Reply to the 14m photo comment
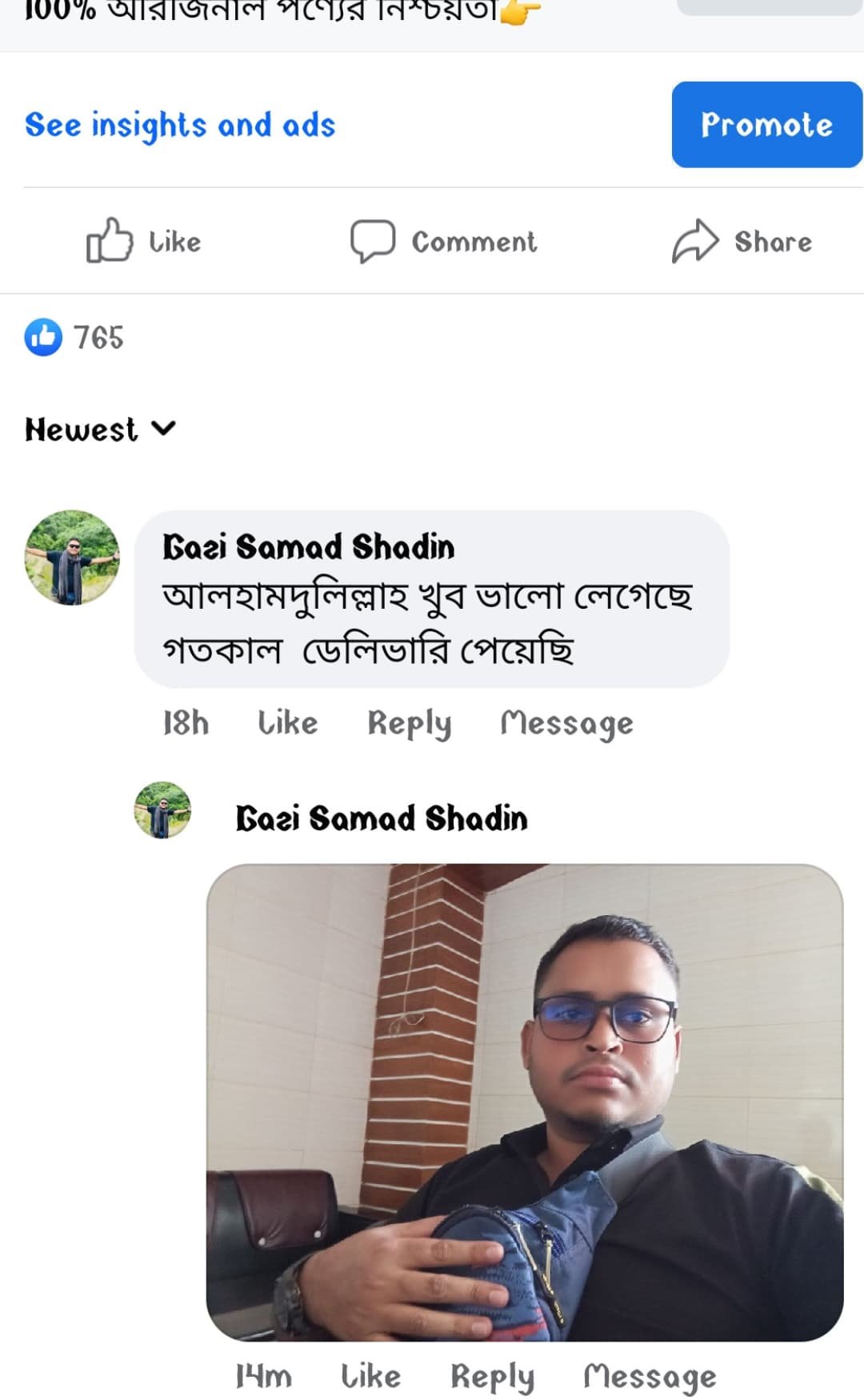 point(492,1377)
